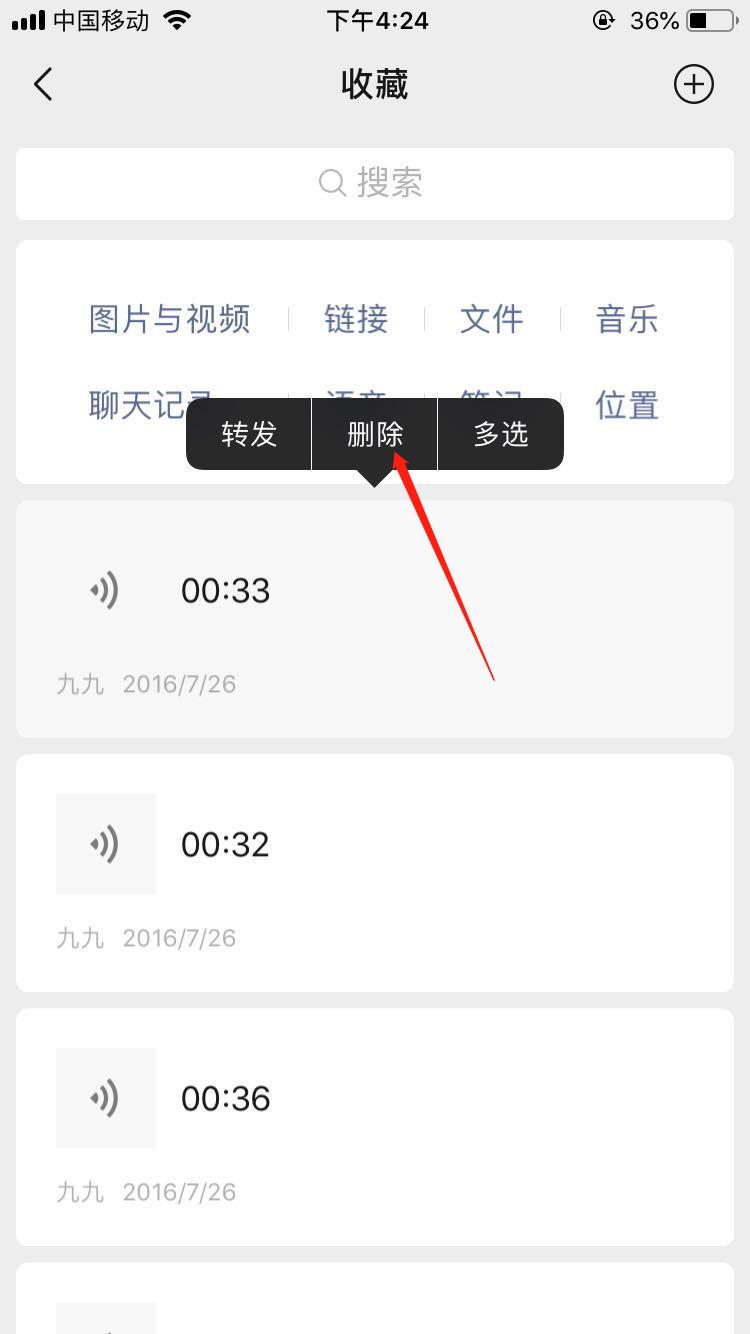This screenshot has width=750, height=1334.
Task: Tap the plus icon to add favorite
Action: (693, 85)
